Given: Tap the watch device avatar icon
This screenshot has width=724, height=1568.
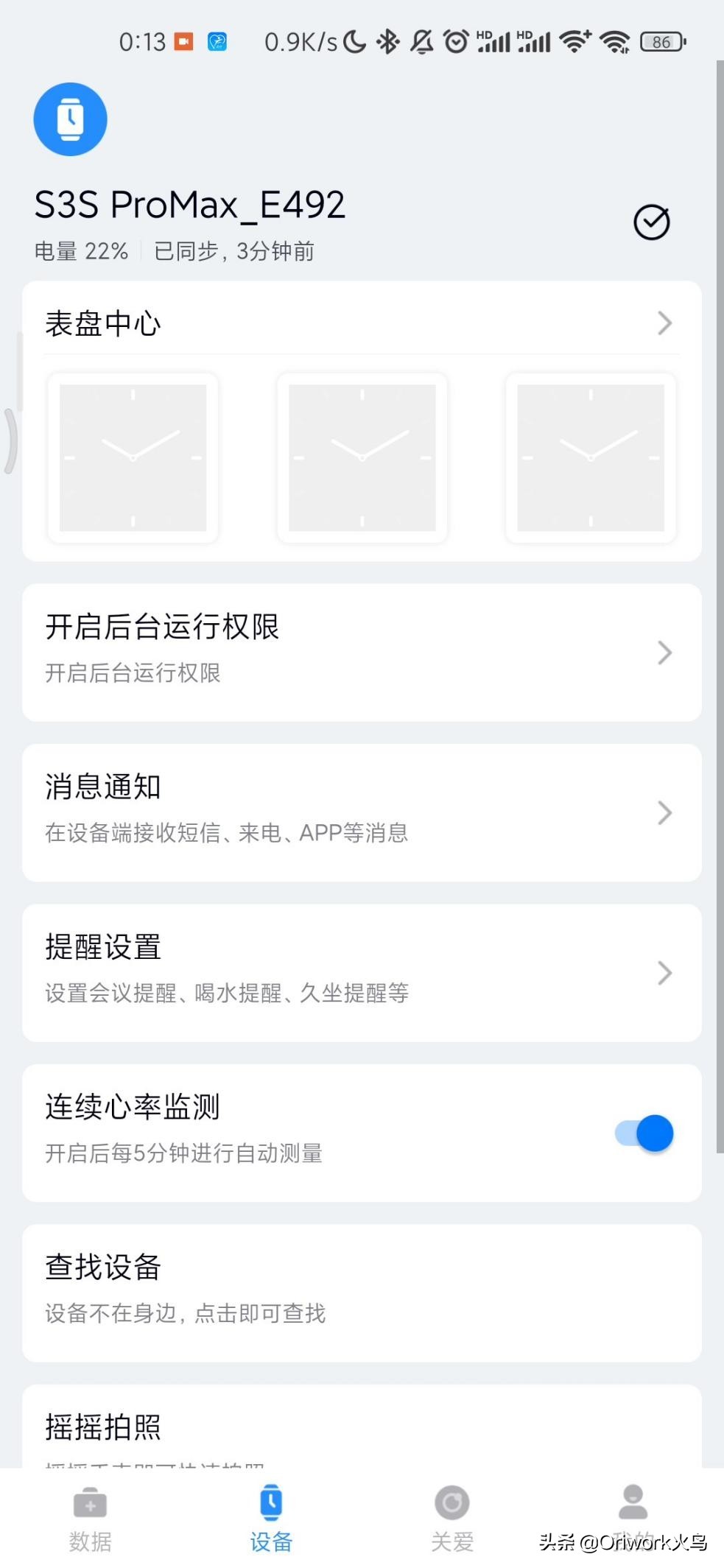Looking at the screenshot, I should [x=70, y=119].
